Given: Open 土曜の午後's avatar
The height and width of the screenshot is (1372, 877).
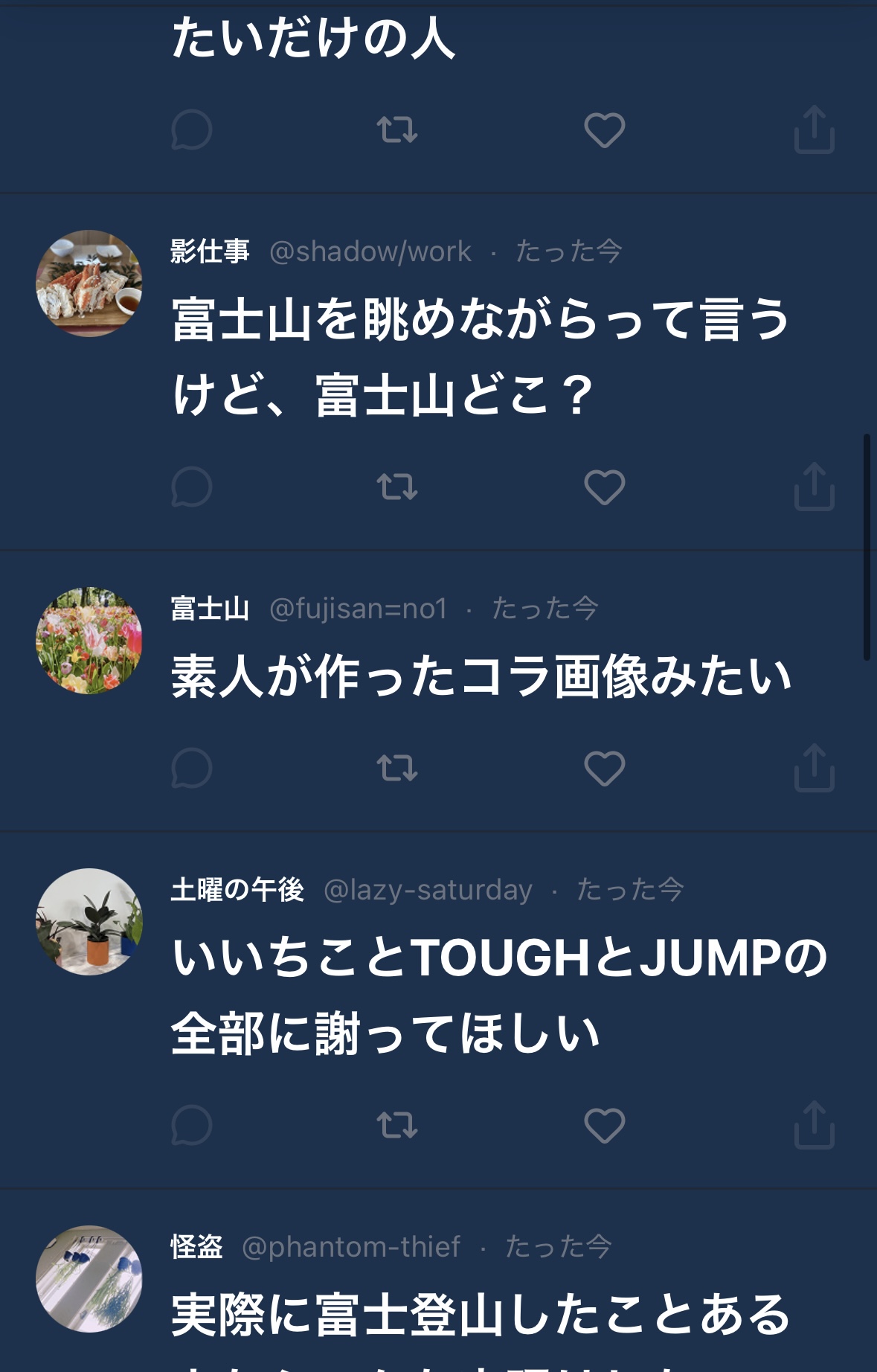Looking at the screenshot, I should point(89,922).
